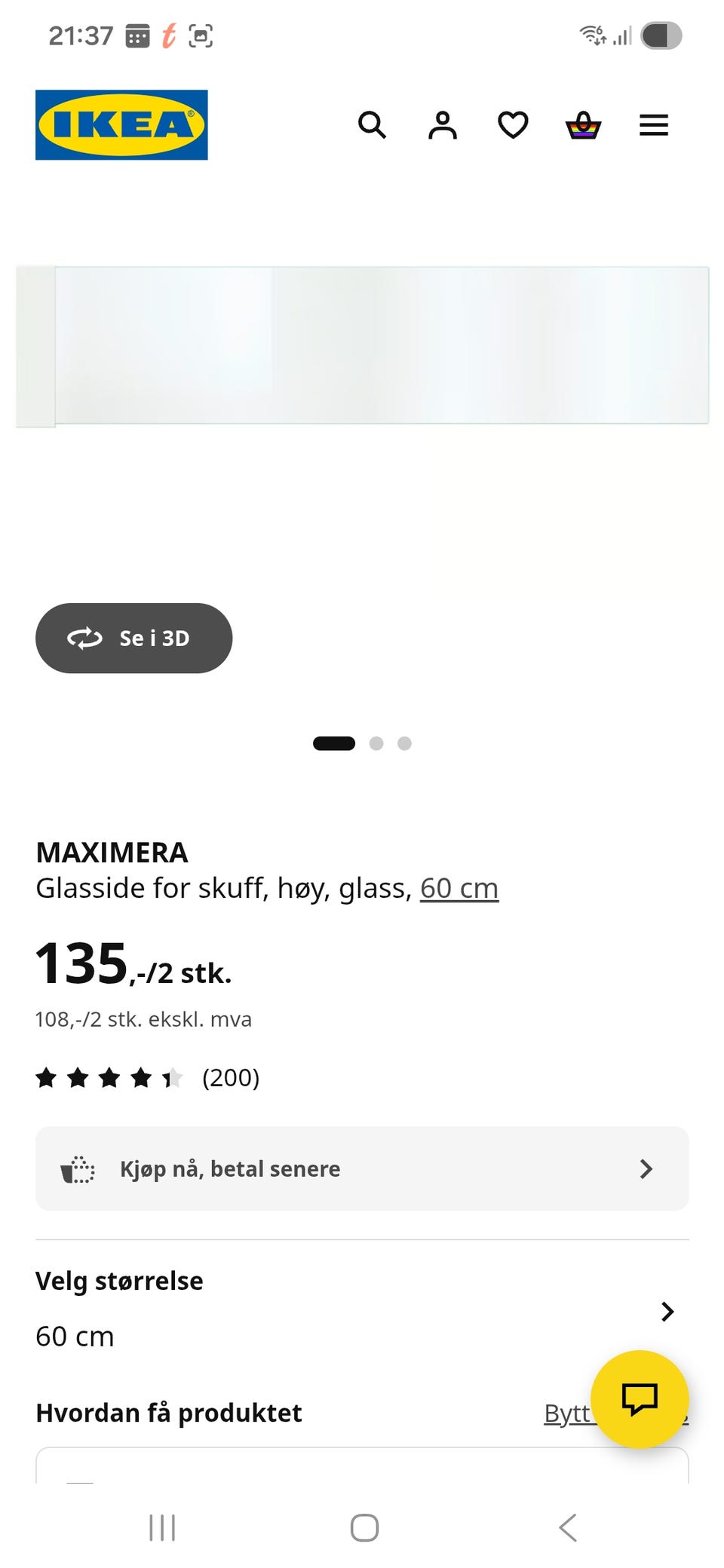Screen dimensions: 724x1568
Task: Open the MAXIMERA glass side product image
Action: [362, 347]
